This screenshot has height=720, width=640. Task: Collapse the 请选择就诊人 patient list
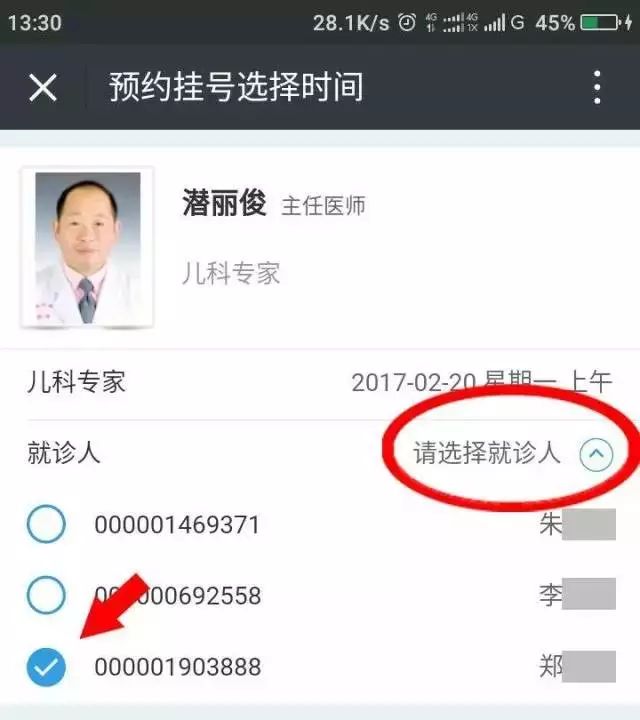tap(596, 455)
